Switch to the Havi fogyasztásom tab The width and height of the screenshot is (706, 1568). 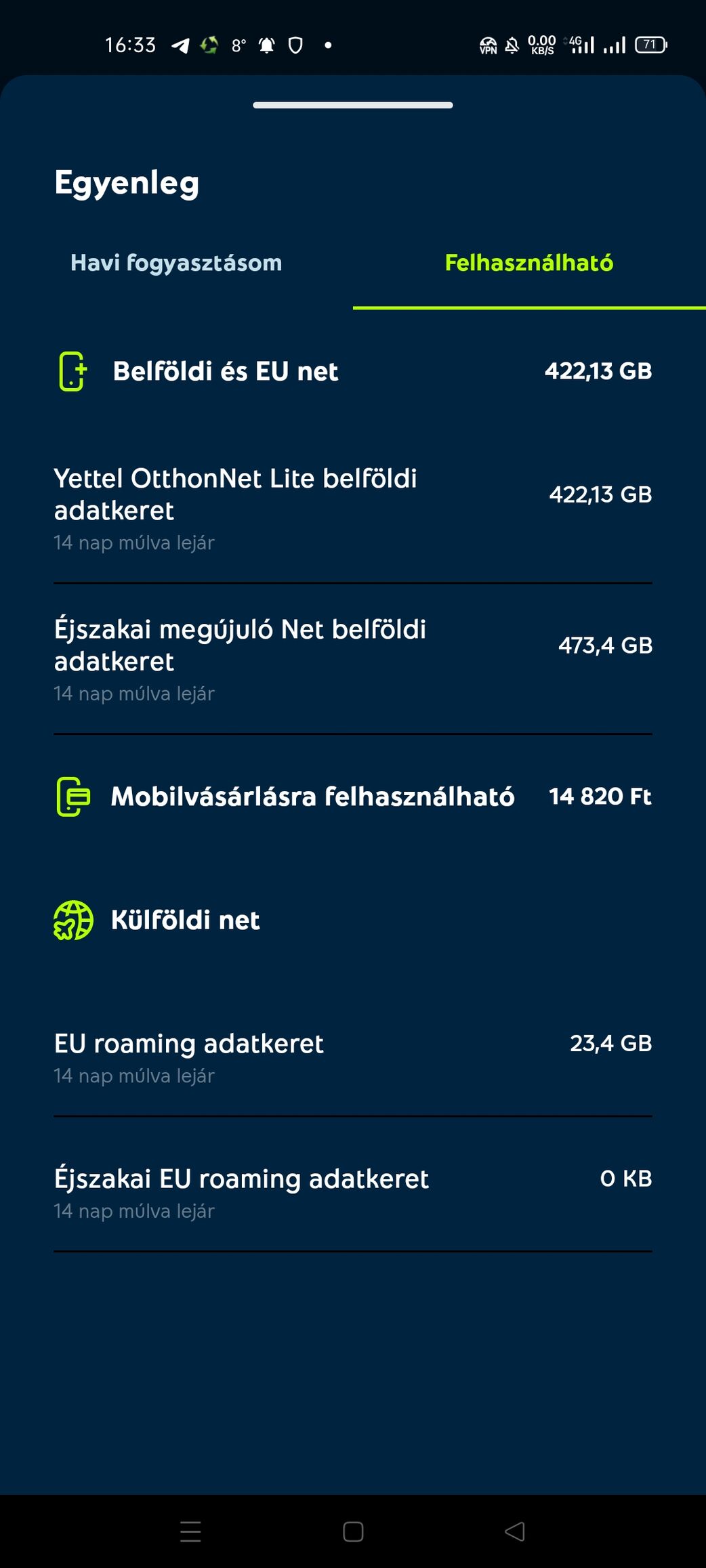176,263
